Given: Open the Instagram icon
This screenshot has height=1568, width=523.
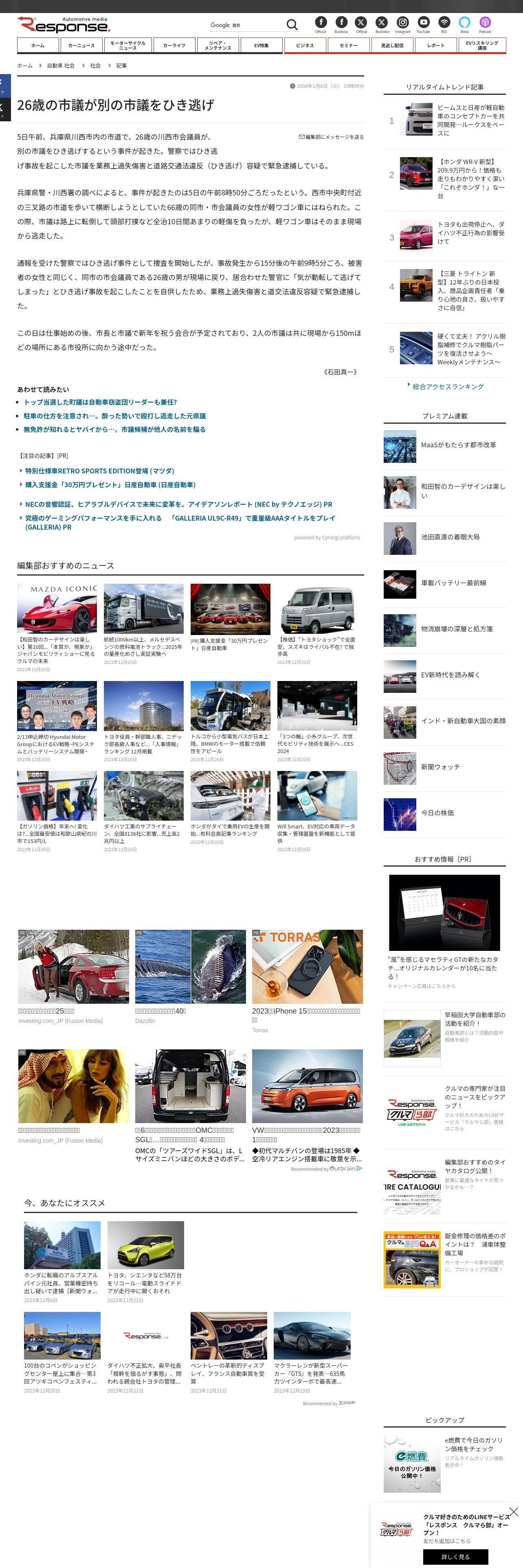Looking at the screenshot, I should pos(402,22).
